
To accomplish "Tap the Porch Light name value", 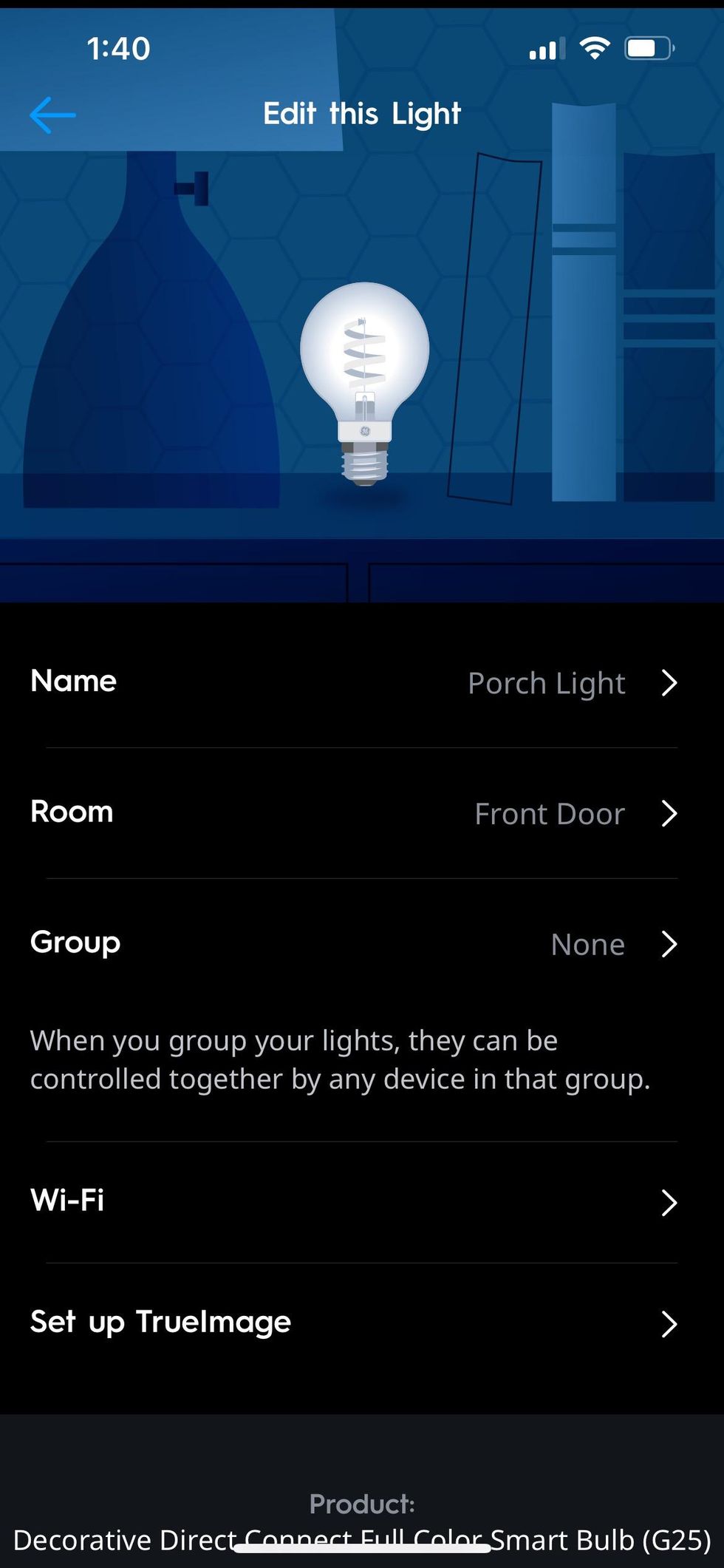I will coord(547,682).
